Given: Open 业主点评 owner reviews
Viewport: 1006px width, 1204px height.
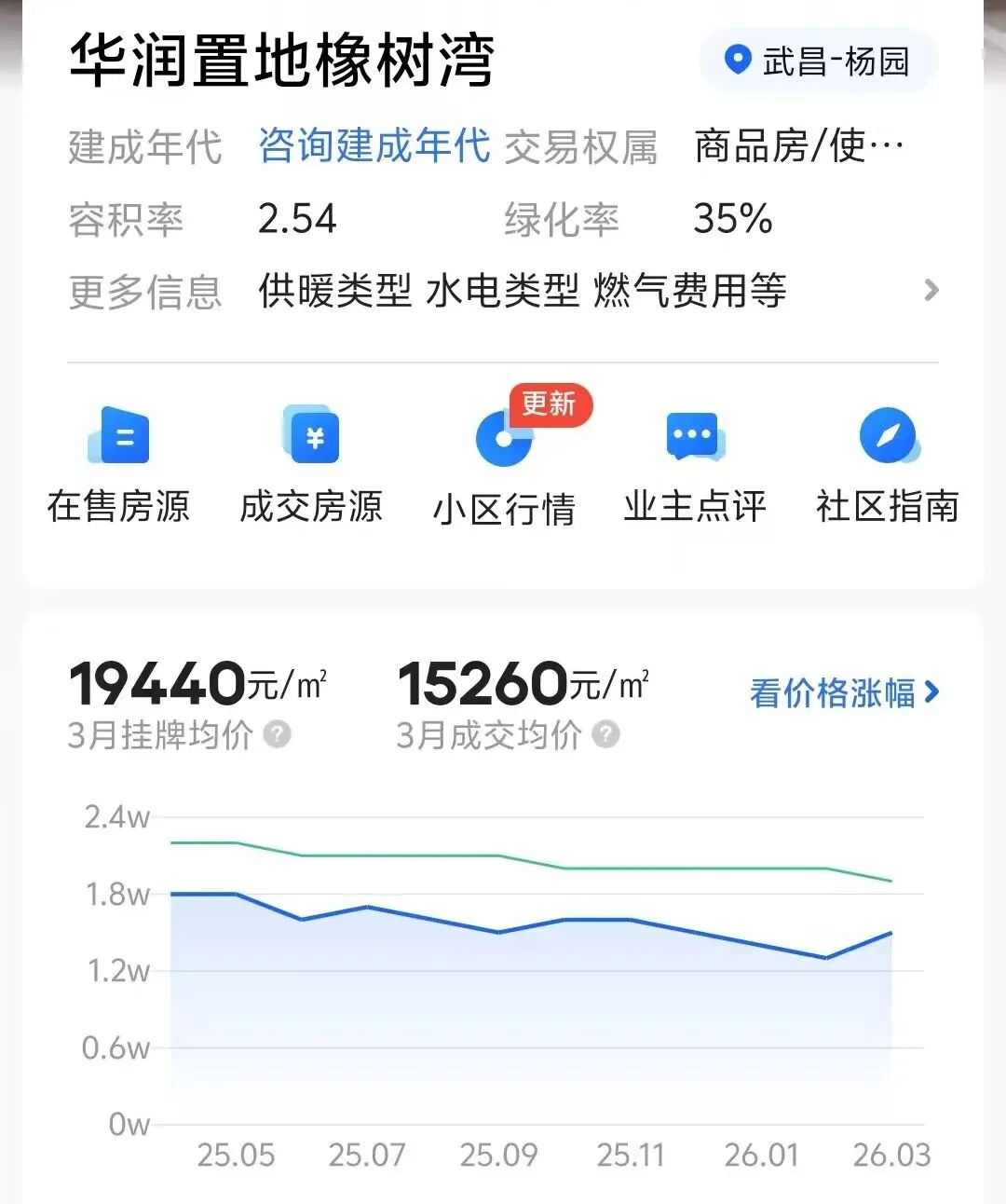Looking at the screenshot, I should pyautogui.click(x=695, y=466).
